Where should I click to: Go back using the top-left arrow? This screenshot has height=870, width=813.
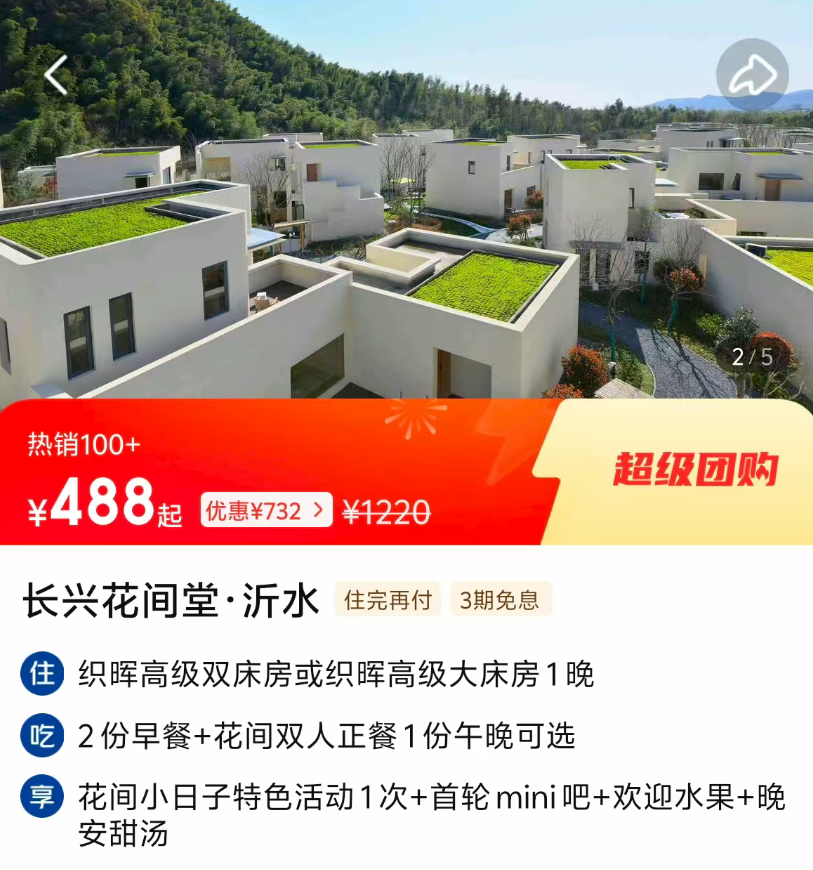pos(56,75)
